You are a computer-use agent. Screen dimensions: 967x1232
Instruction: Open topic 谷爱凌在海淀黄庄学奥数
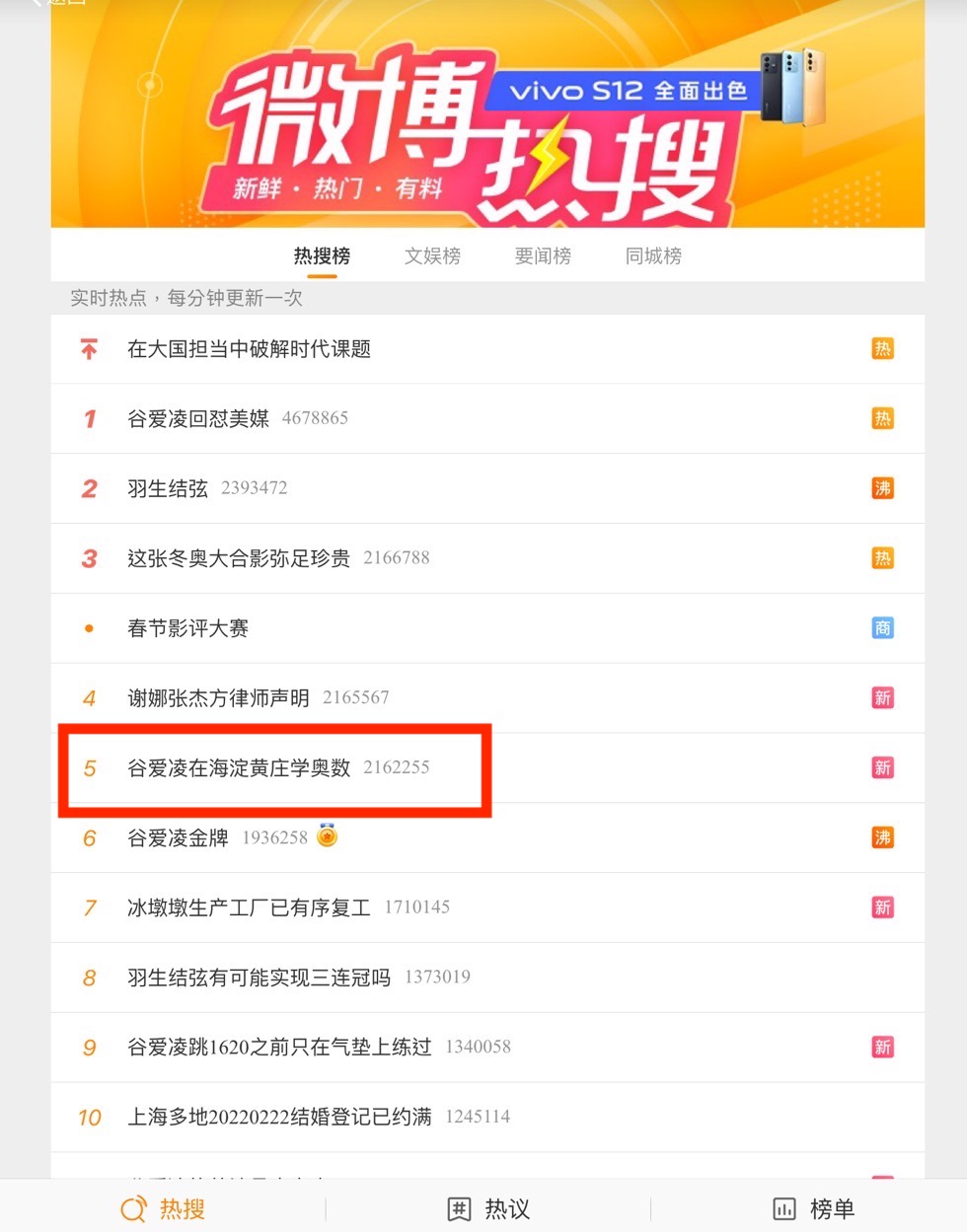tap(239, 768)
